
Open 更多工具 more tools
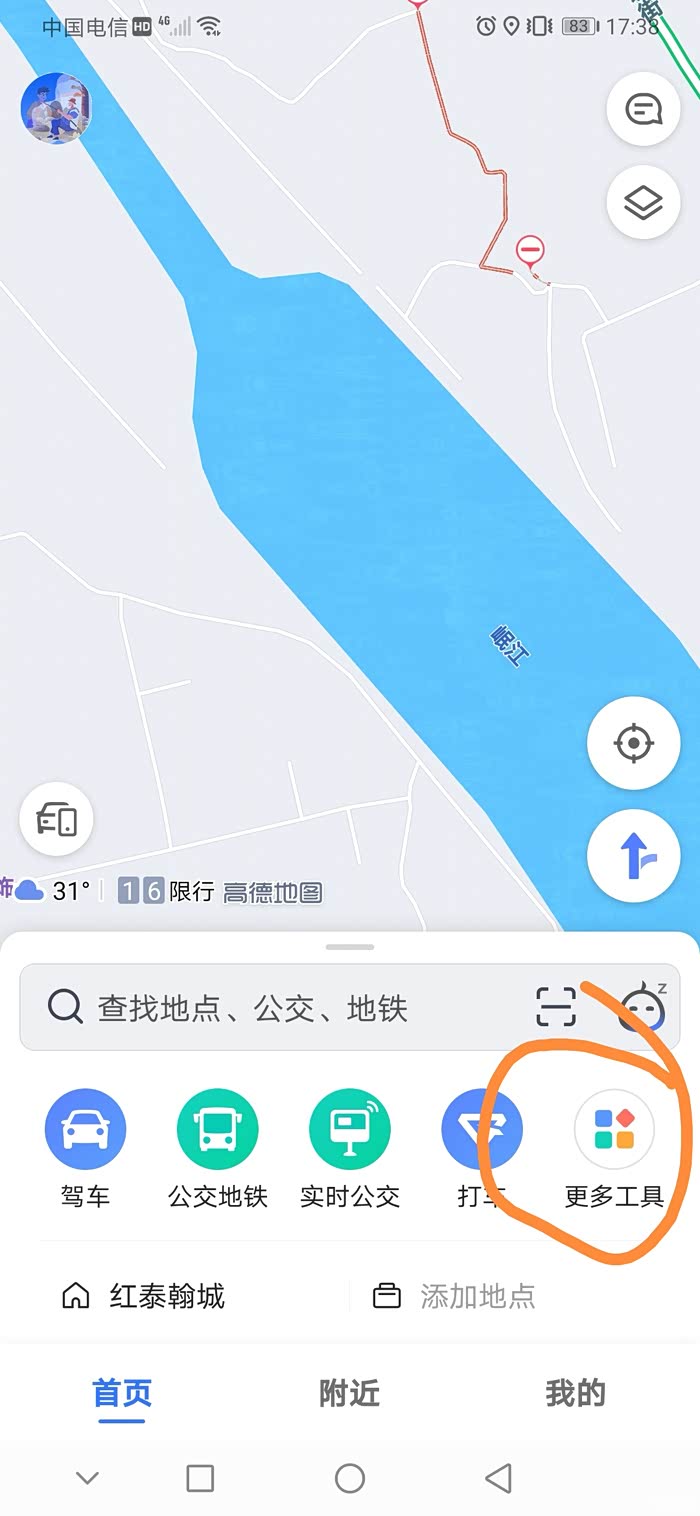[614, 1148]
